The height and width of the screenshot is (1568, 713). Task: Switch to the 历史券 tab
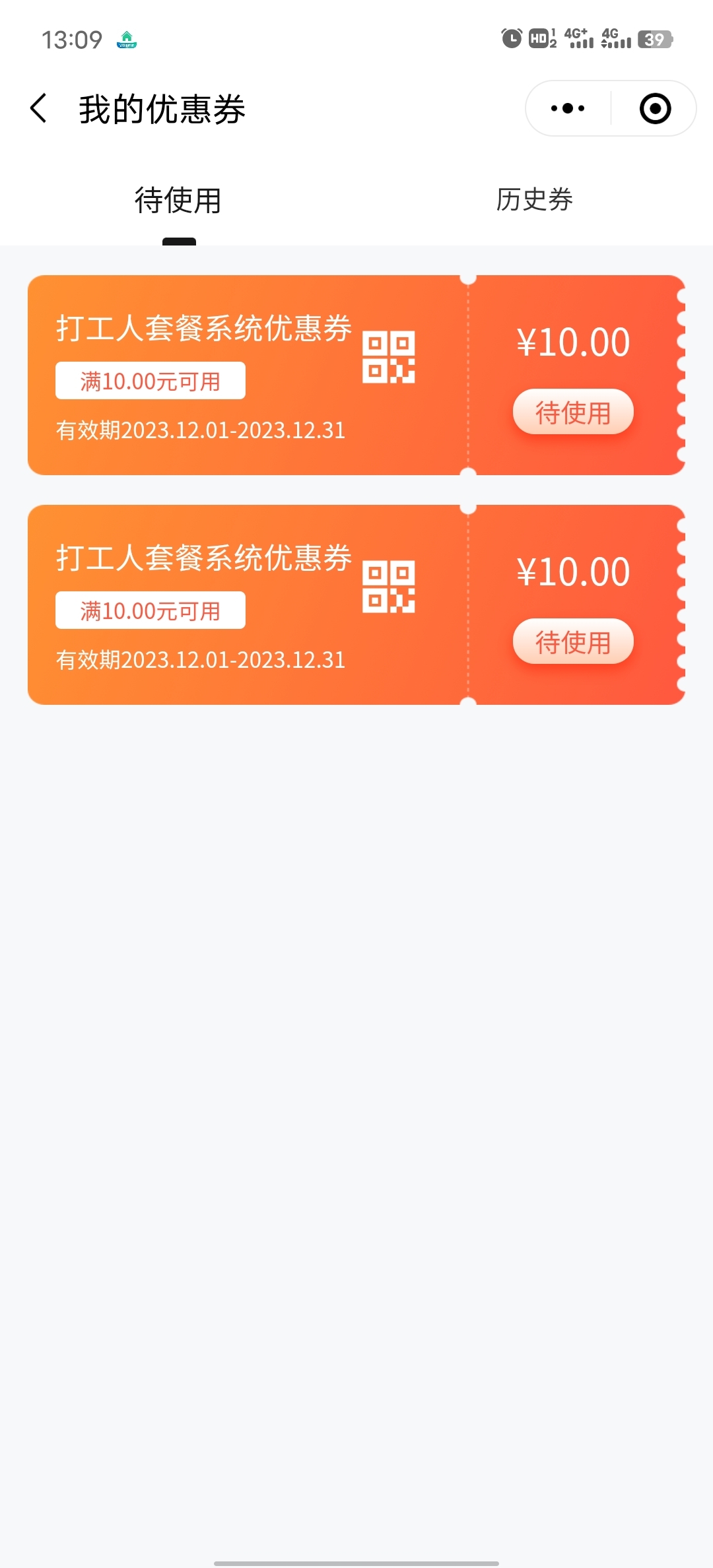point(534,200)
